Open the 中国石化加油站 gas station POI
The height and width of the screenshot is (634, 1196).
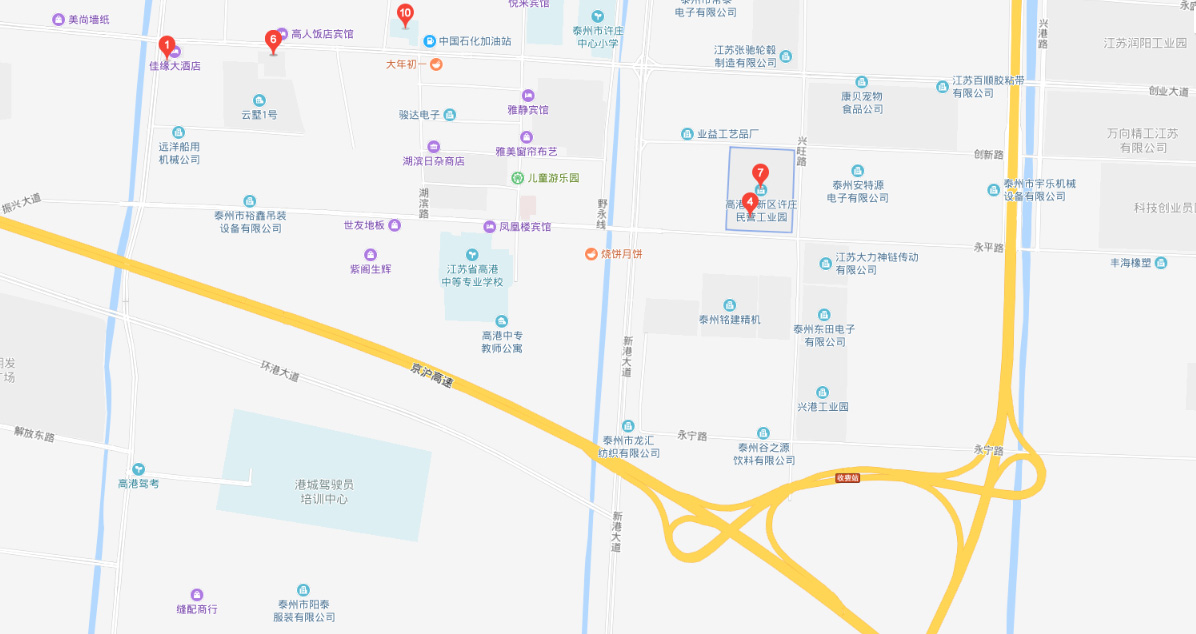(x=430, y=41)
